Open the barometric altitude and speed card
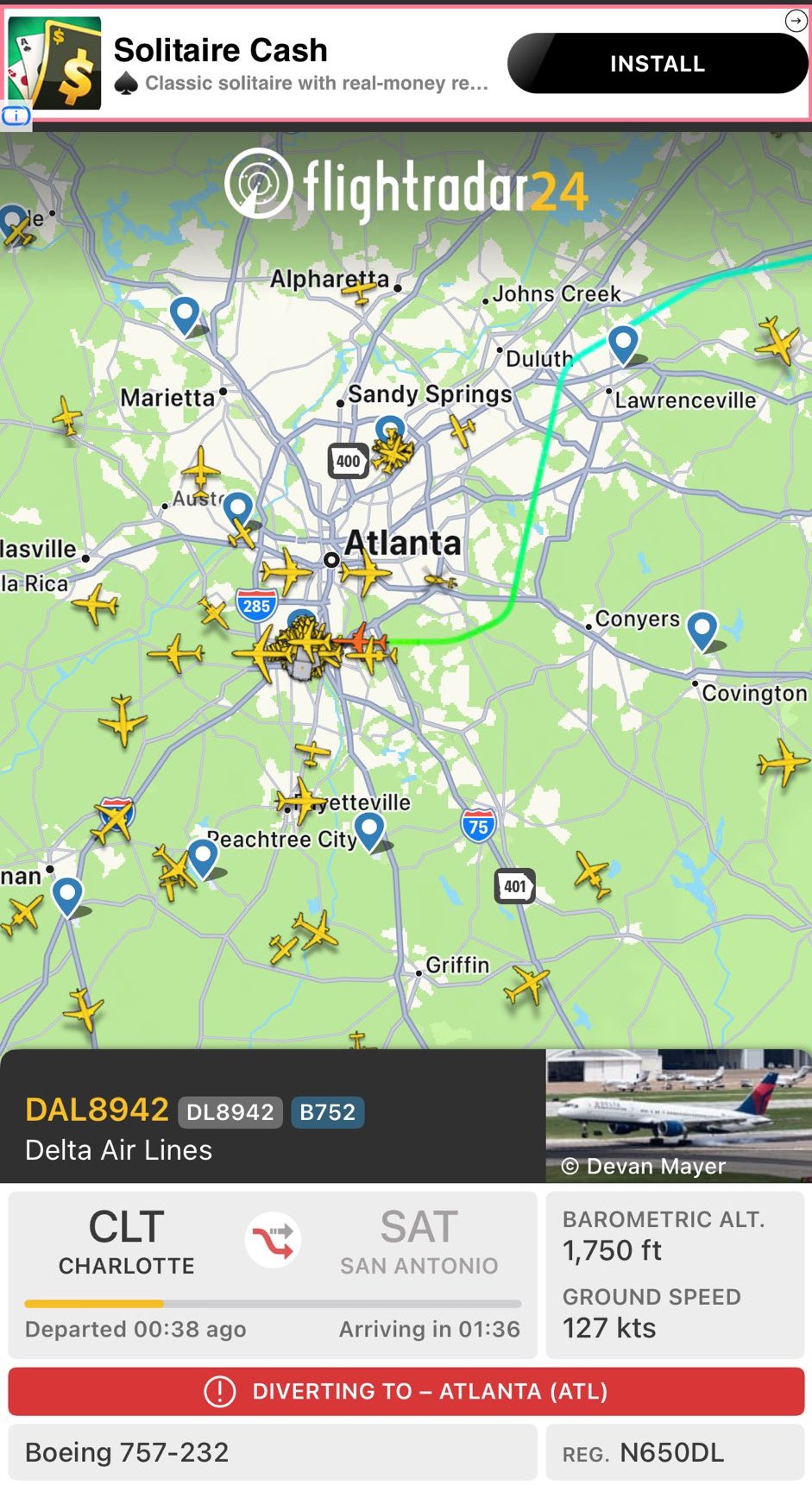This screenshot has width=812, height=1485. 675,1274
